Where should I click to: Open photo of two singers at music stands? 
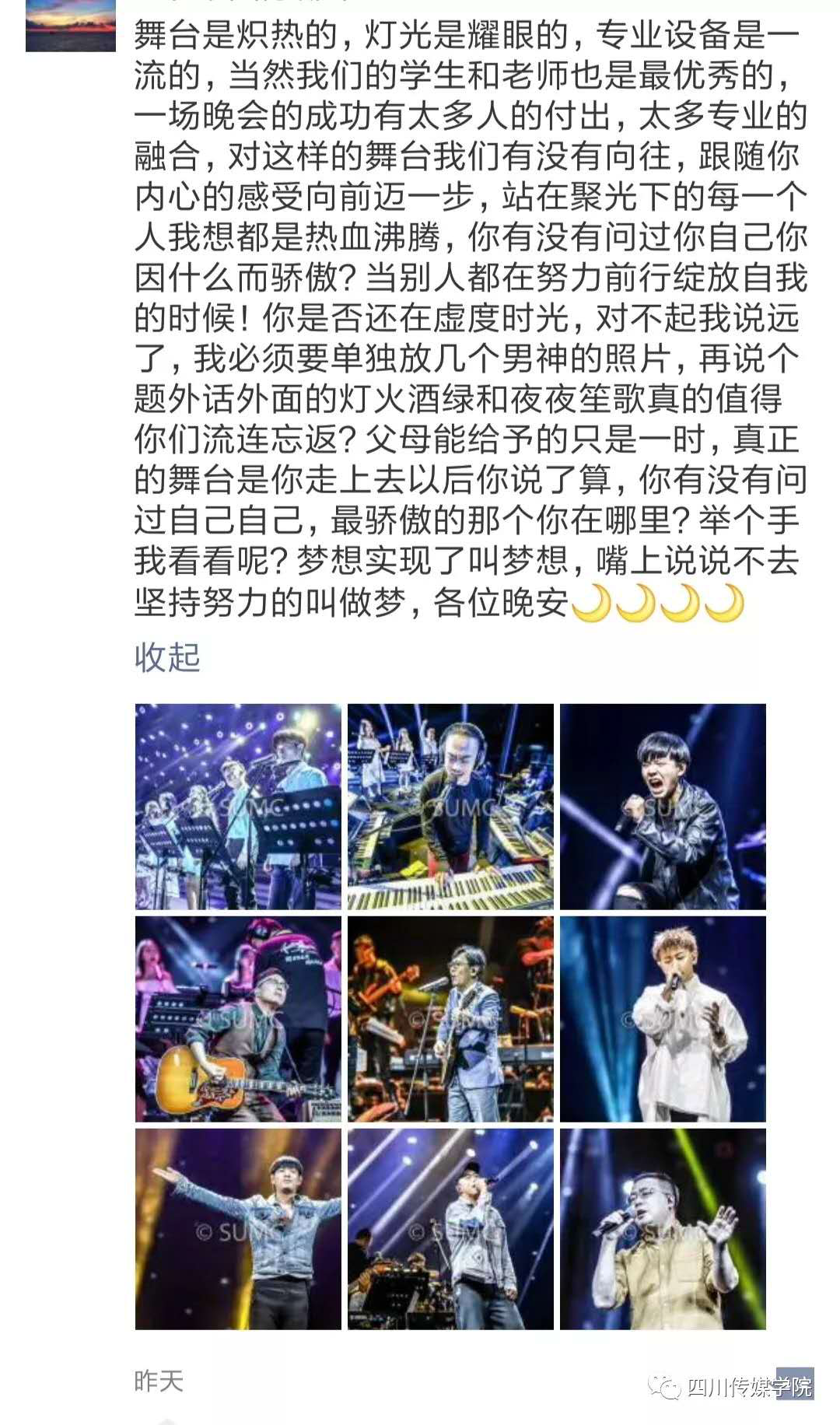[x=238, y=807]
